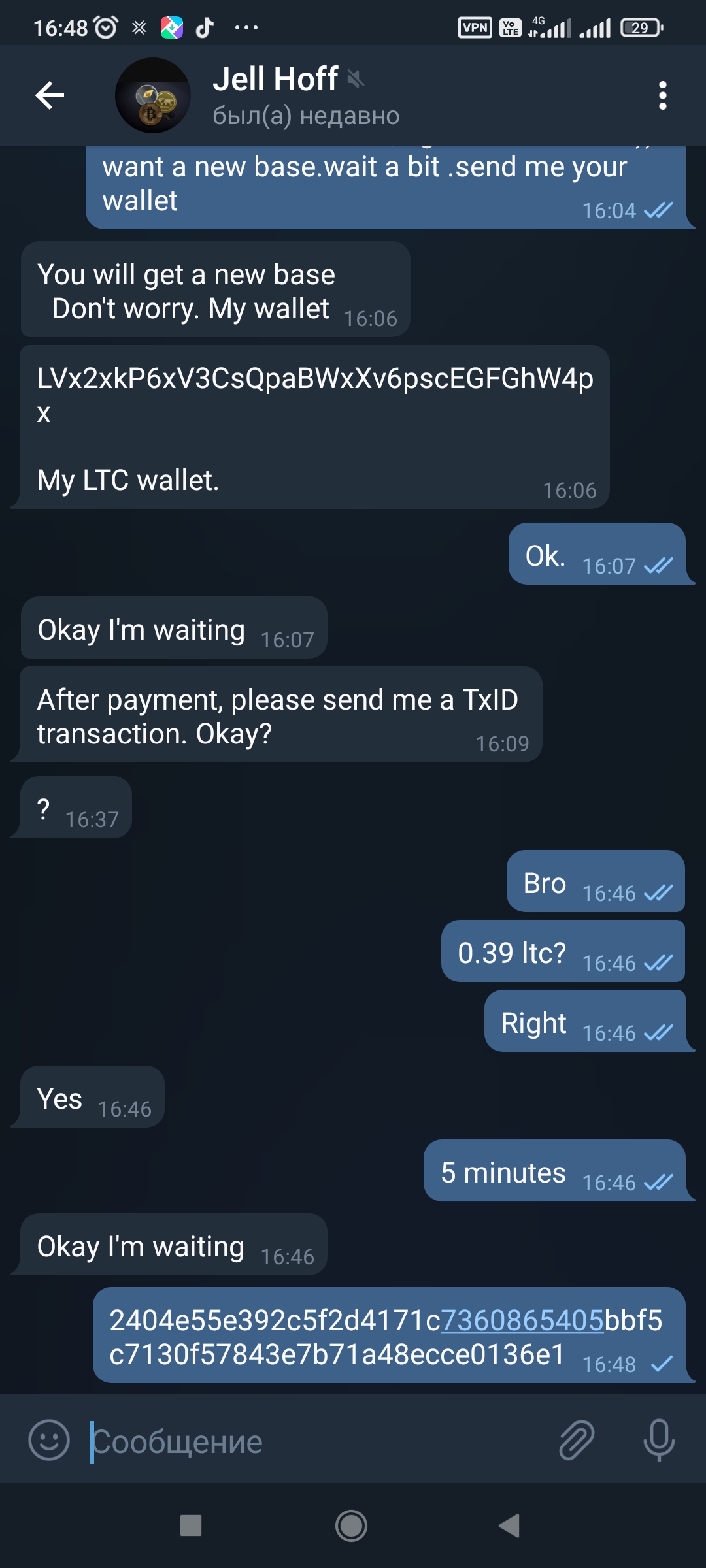Go back to the chat list

click(x=50, y=95)
